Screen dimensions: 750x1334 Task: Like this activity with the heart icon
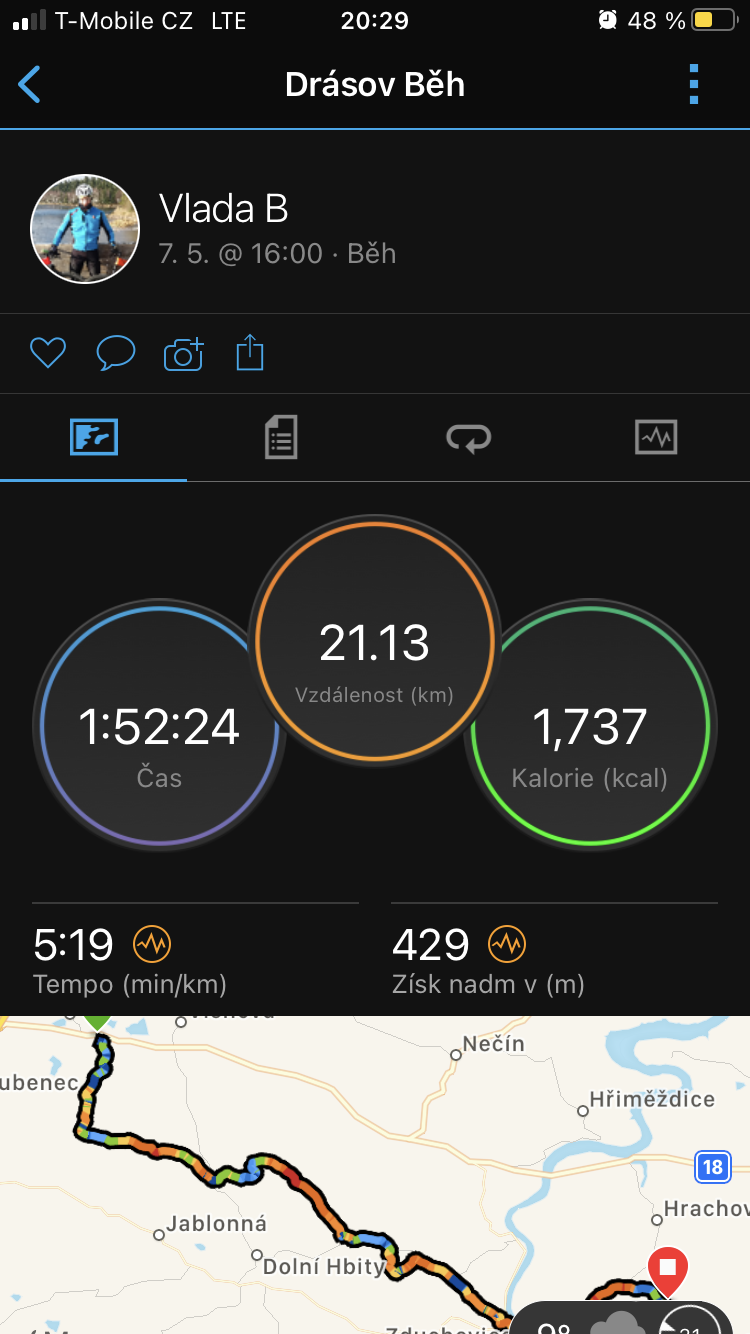pos(47,353)
